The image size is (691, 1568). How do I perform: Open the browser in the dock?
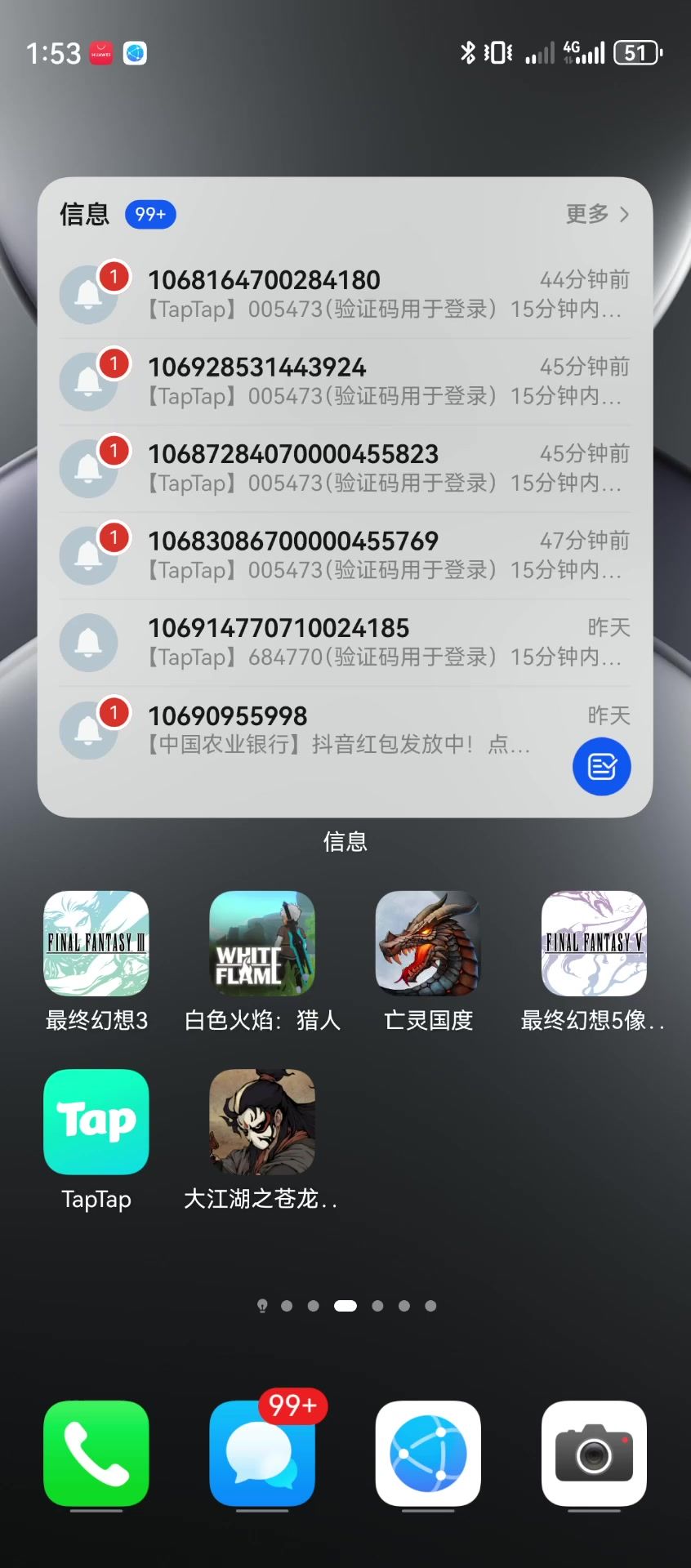(x=428, y=1453)
